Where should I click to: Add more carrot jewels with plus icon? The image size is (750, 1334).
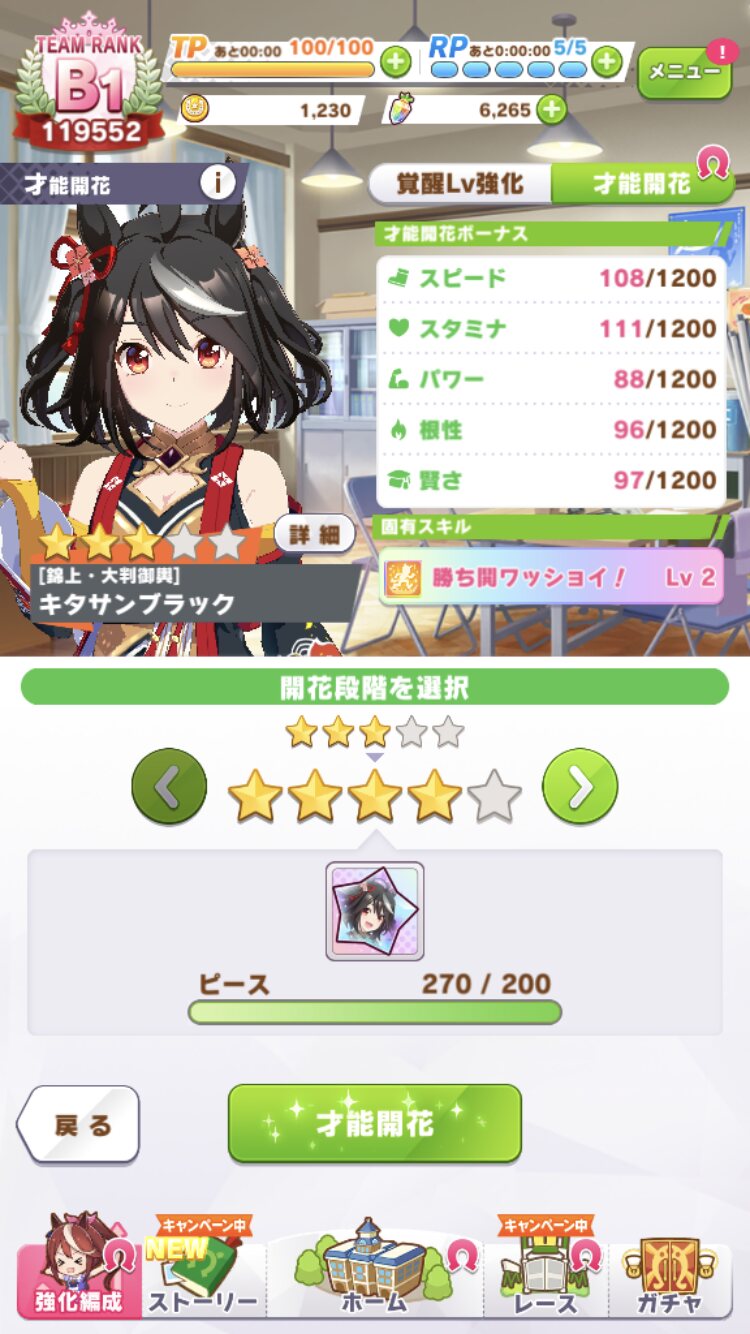(551, 109)
